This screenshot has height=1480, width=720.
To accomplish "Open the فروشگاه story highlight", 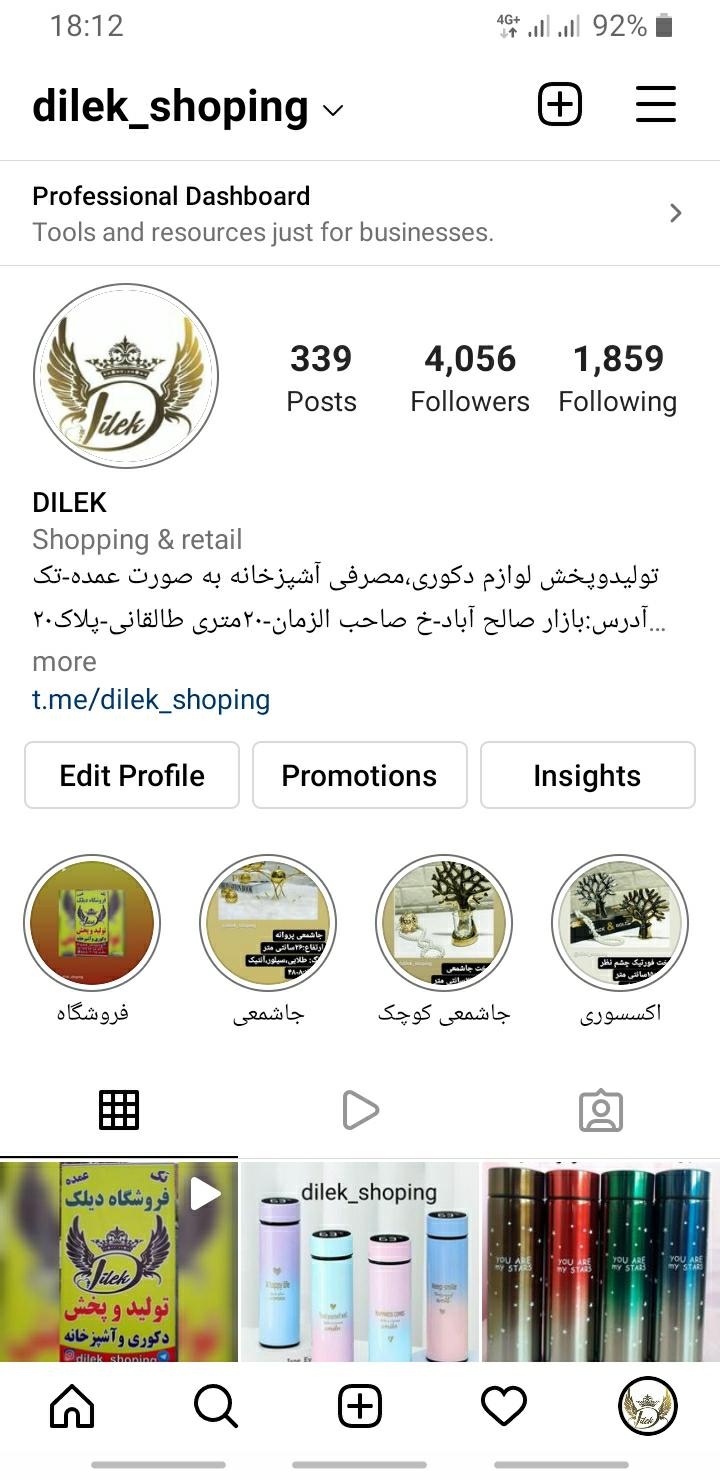I will tap(92, 923).
